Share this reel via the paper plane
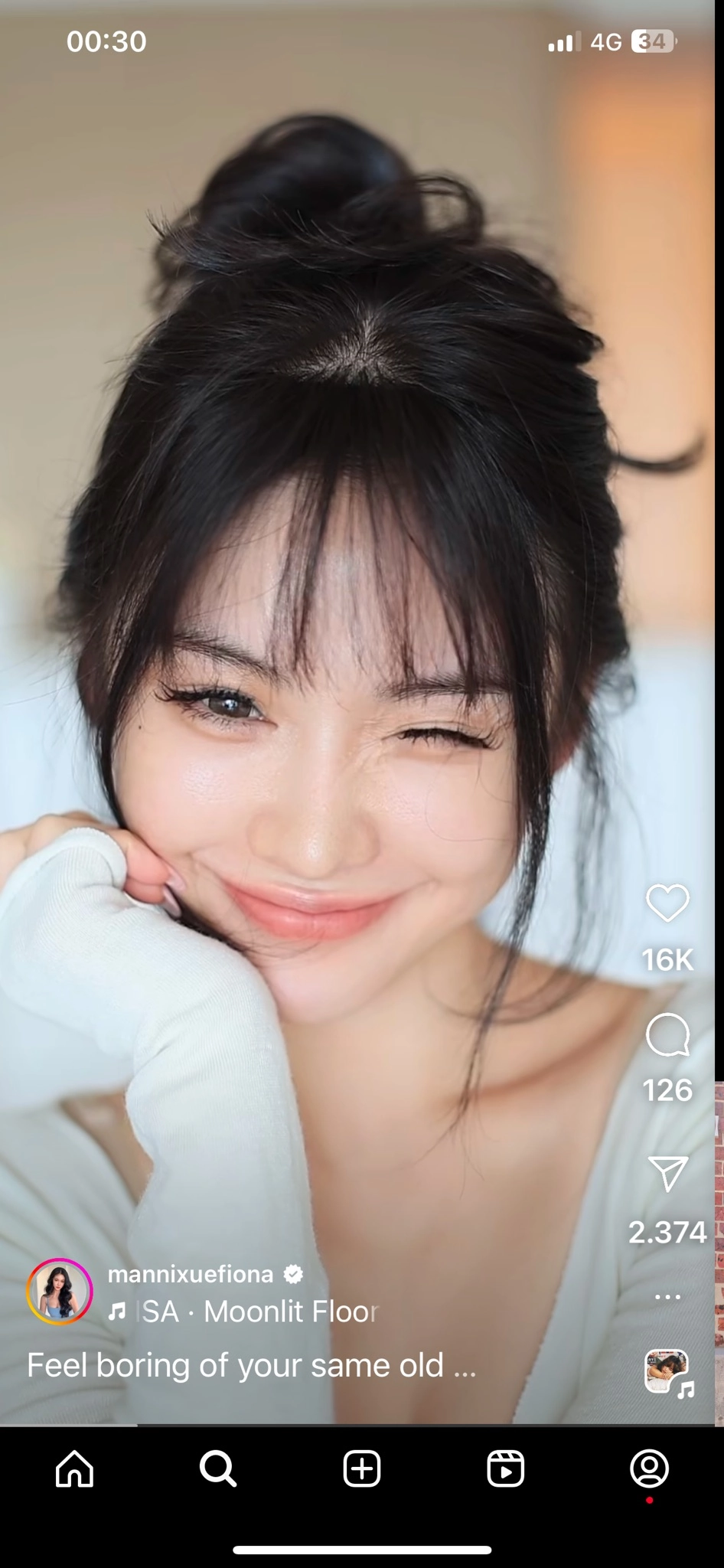 pyautogui.click(x=667, y=1172)
